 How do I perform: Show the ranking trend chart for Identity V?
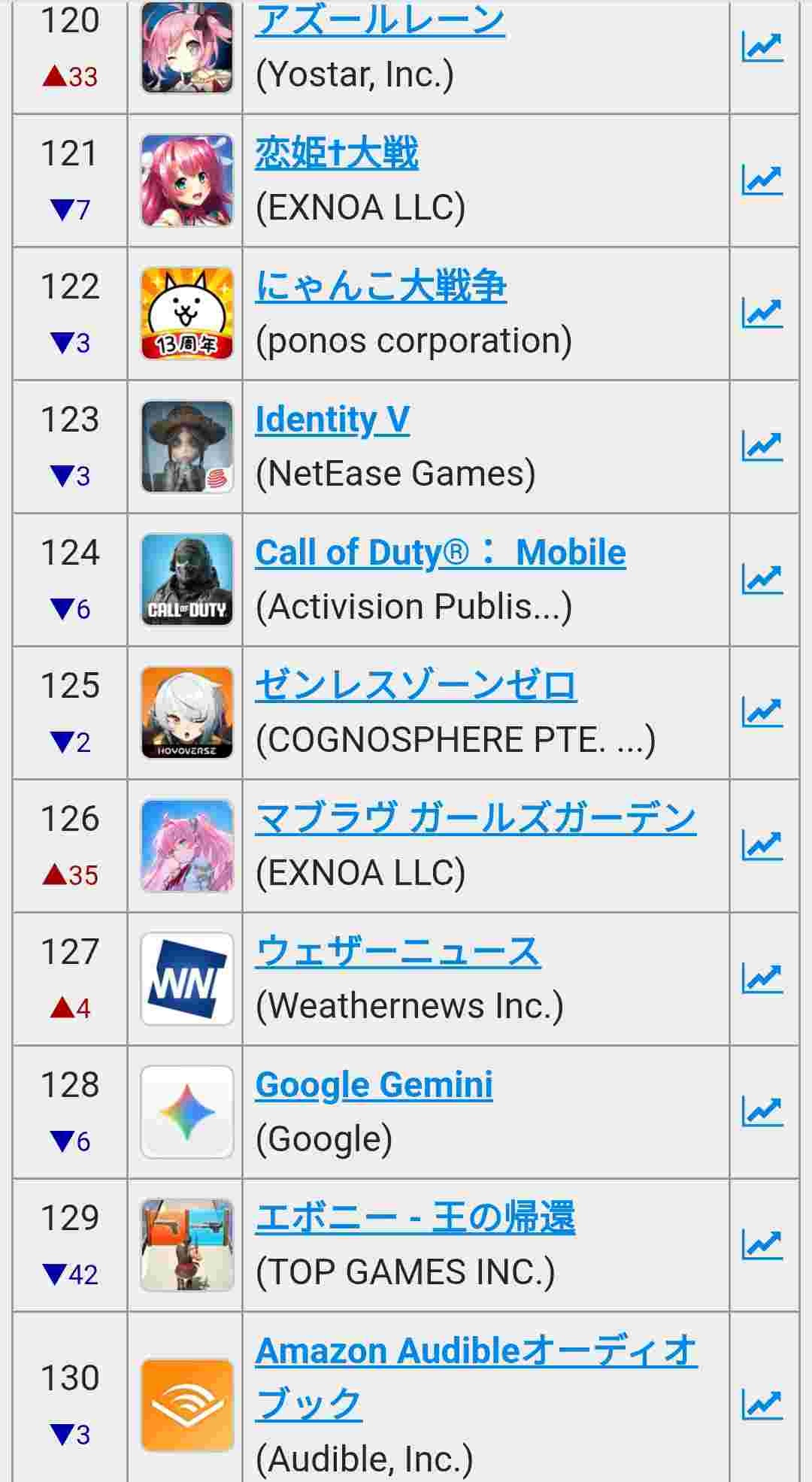coord(762,447)
